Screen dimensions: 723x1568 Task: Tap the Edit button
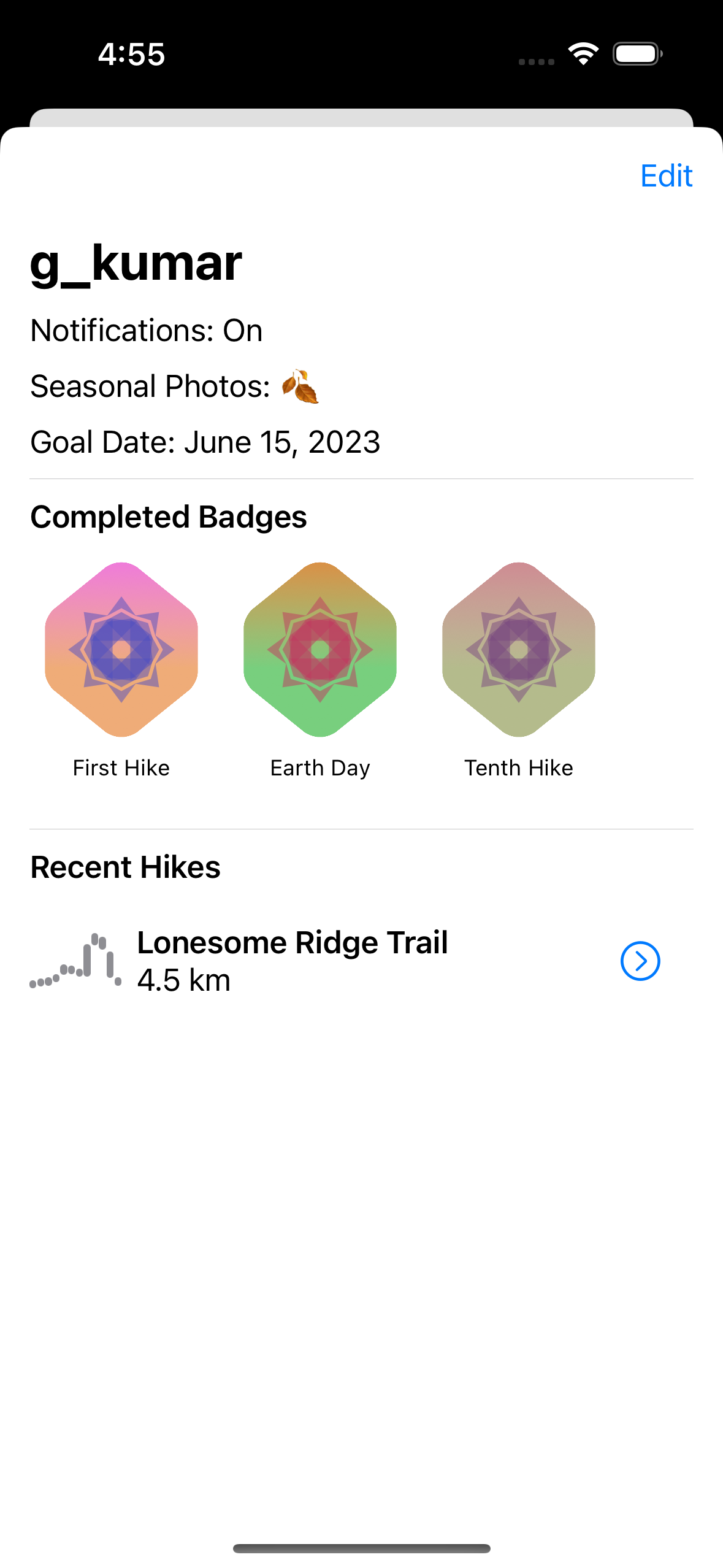[666, 176]
